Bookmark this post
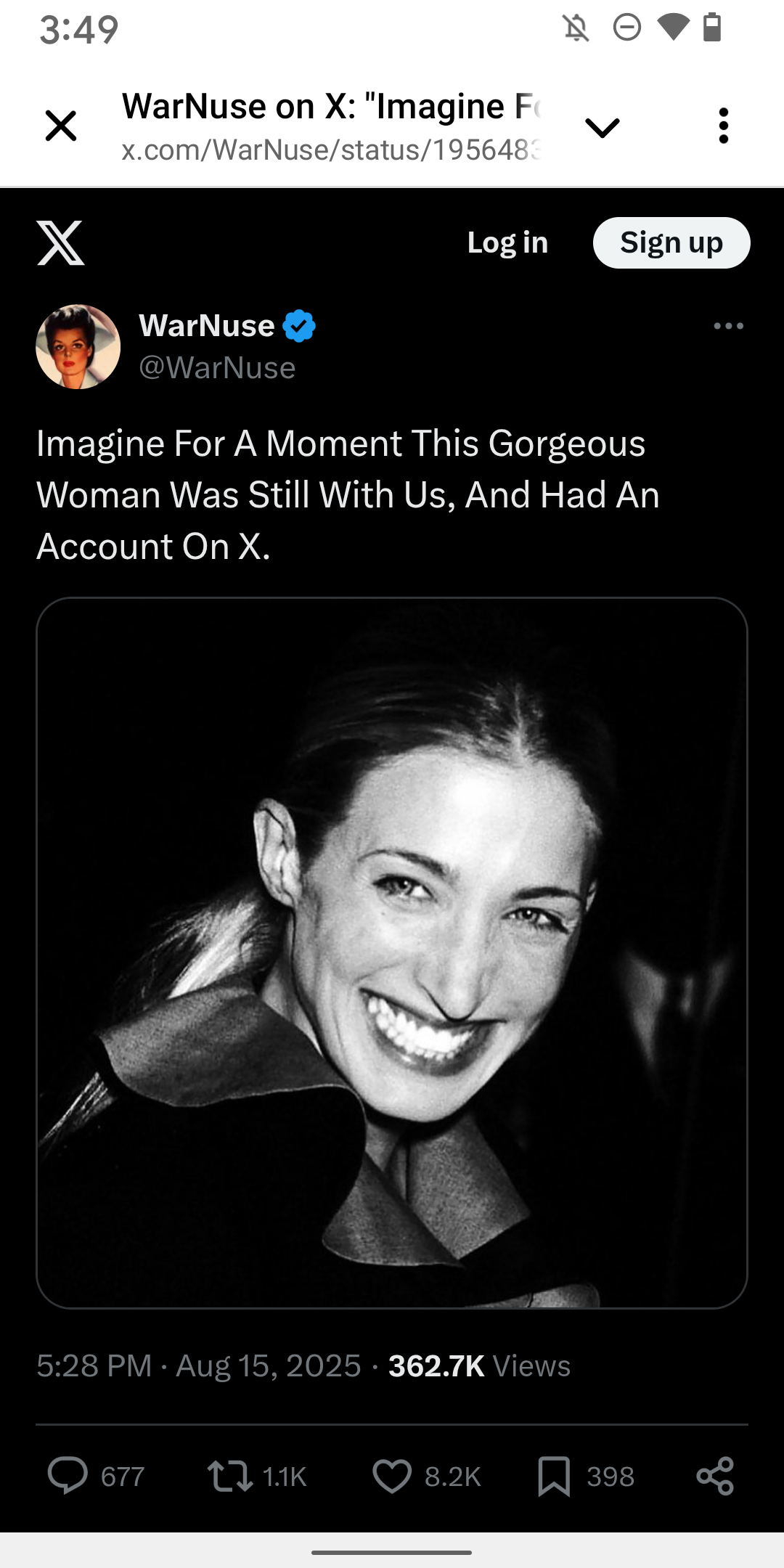 click(x=554, y=1476)
